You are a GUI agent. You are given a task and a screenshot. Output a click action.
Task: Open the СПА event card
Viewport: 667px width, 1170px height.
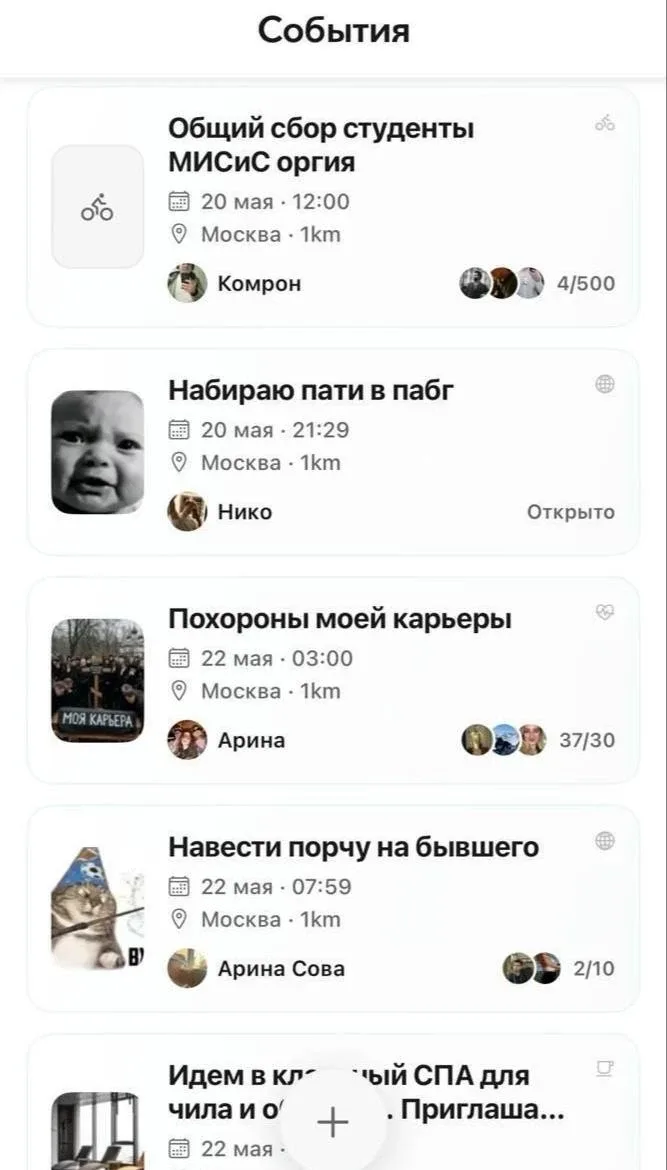[333, 1102]
